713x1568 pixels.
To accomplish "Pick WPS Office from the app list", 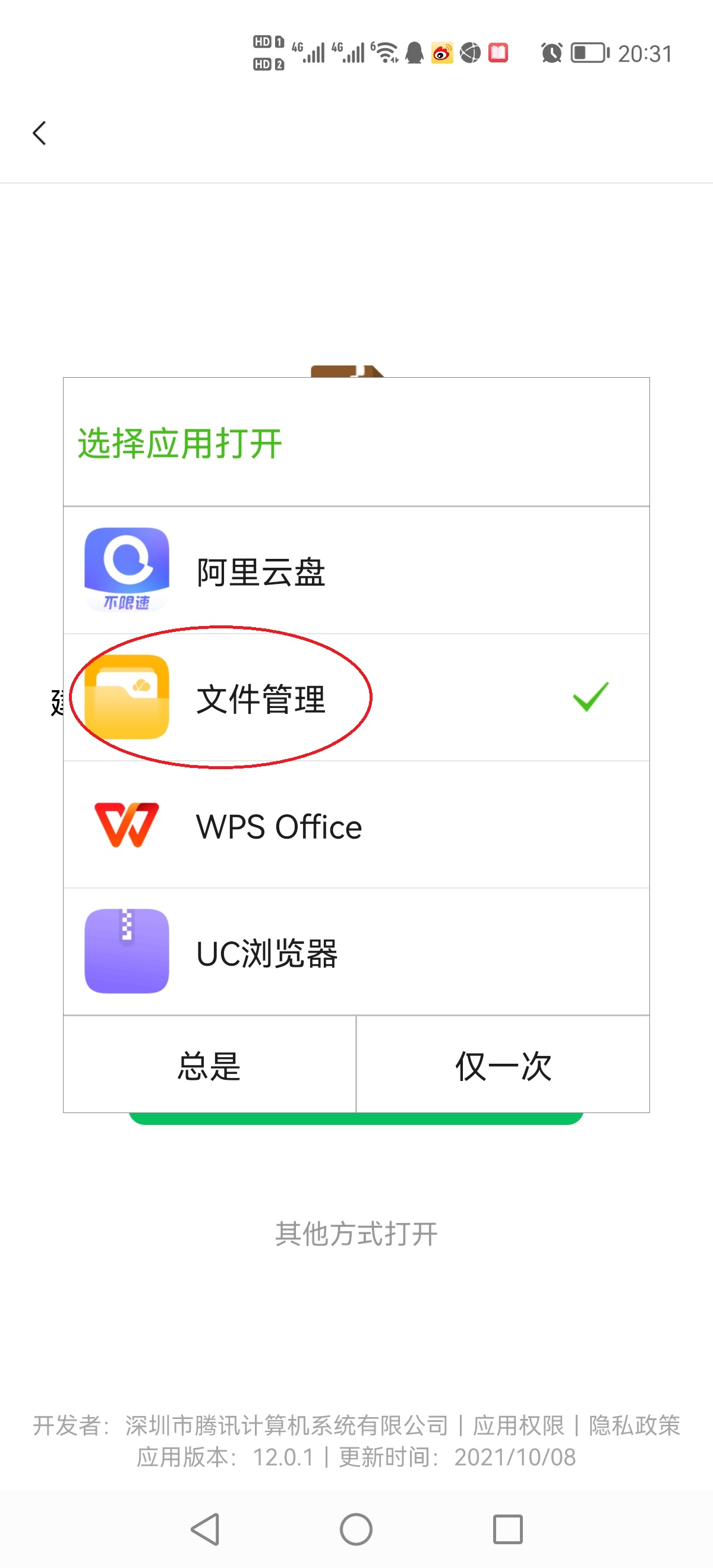I will click(356, 826).
